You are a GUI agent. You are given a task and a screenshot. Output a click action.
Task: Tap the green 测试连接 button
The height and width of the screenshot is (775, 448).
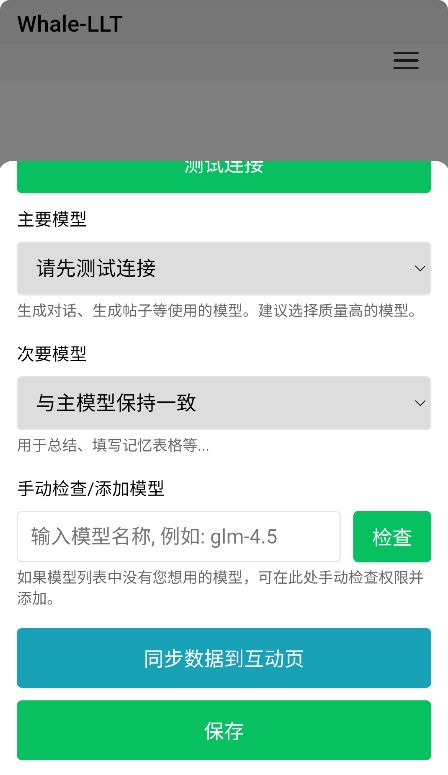224,176
